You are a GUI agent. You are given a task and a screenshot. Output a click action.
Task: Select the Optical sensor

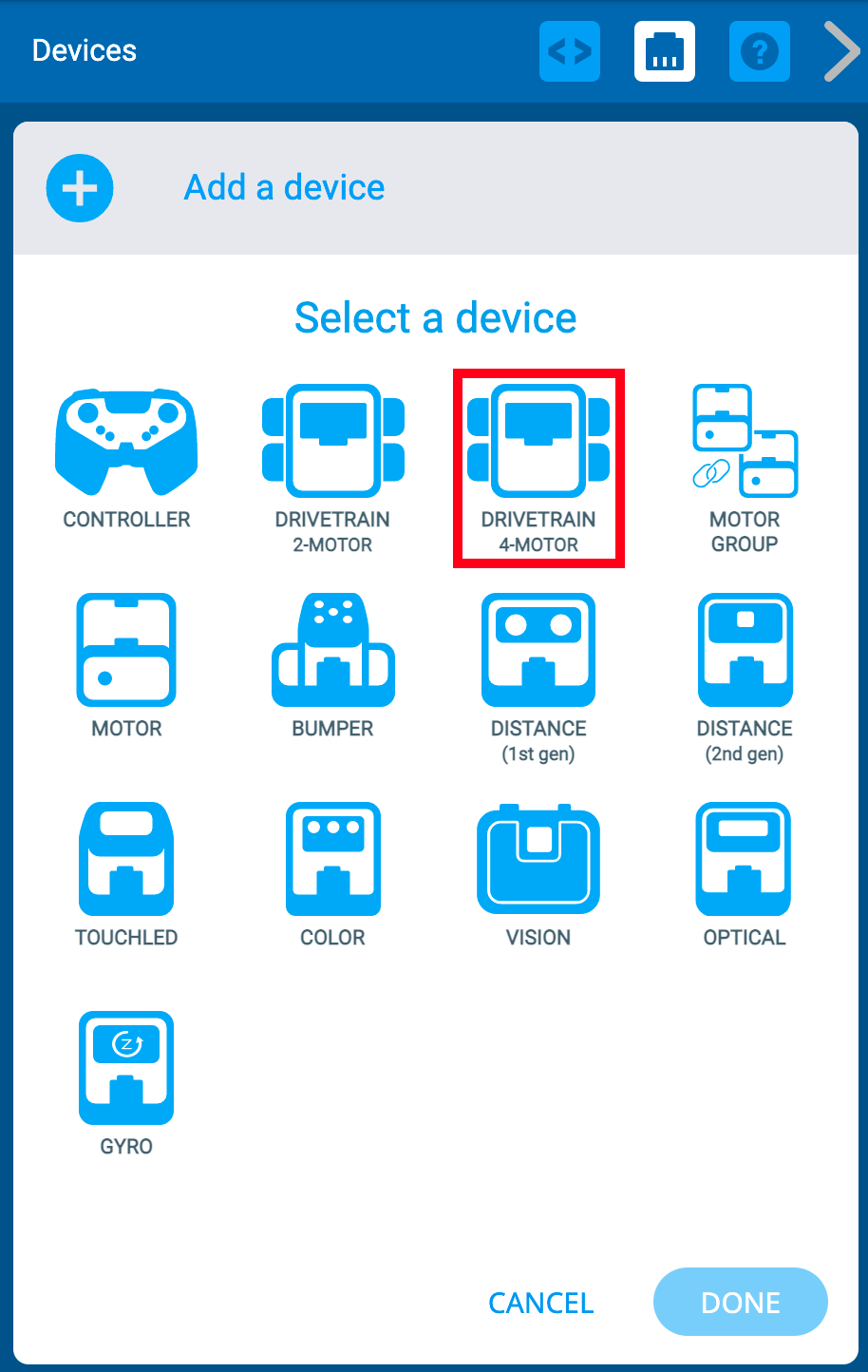(x=745, y=874)
